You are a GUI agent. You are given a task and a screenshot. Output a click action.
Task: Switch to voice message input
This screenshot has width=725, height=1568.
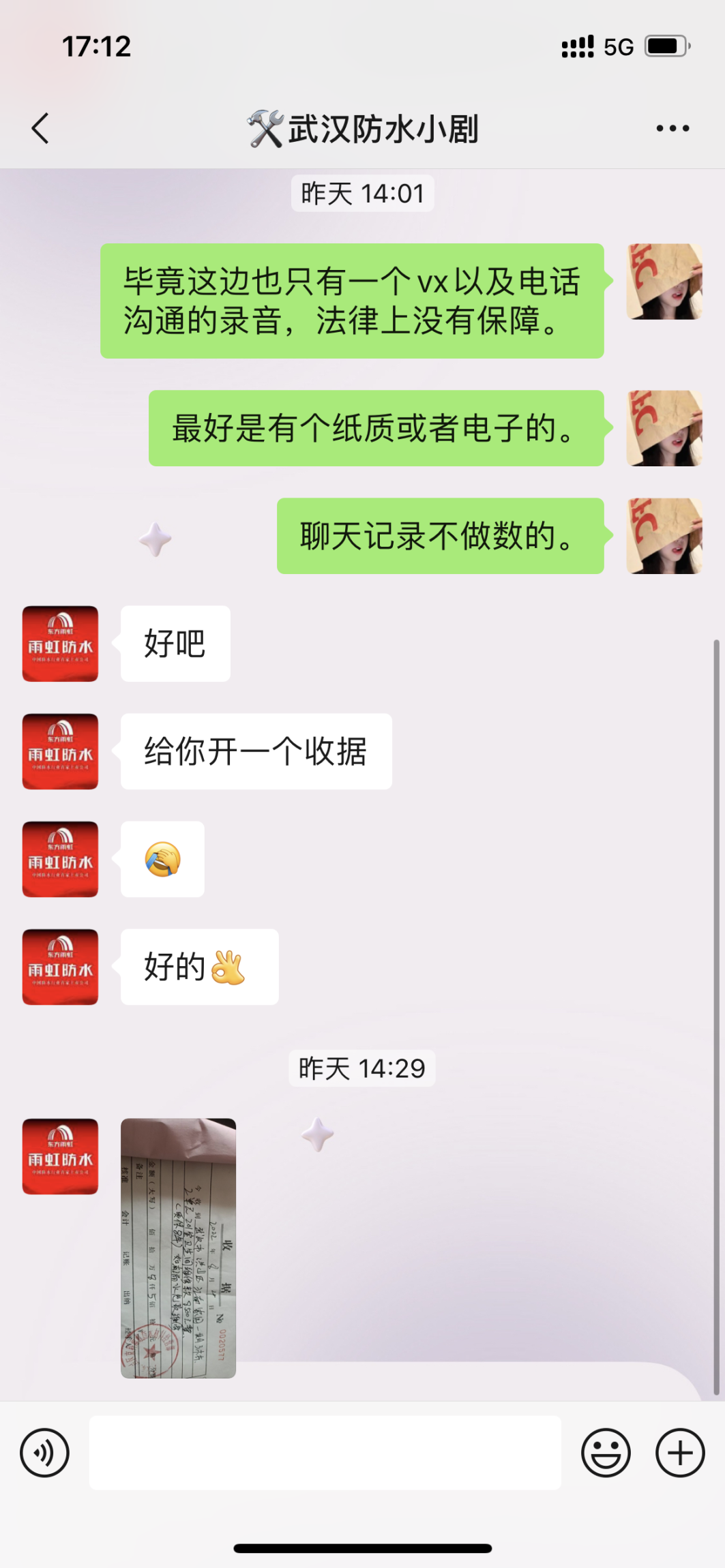[x=45, y=1453]
